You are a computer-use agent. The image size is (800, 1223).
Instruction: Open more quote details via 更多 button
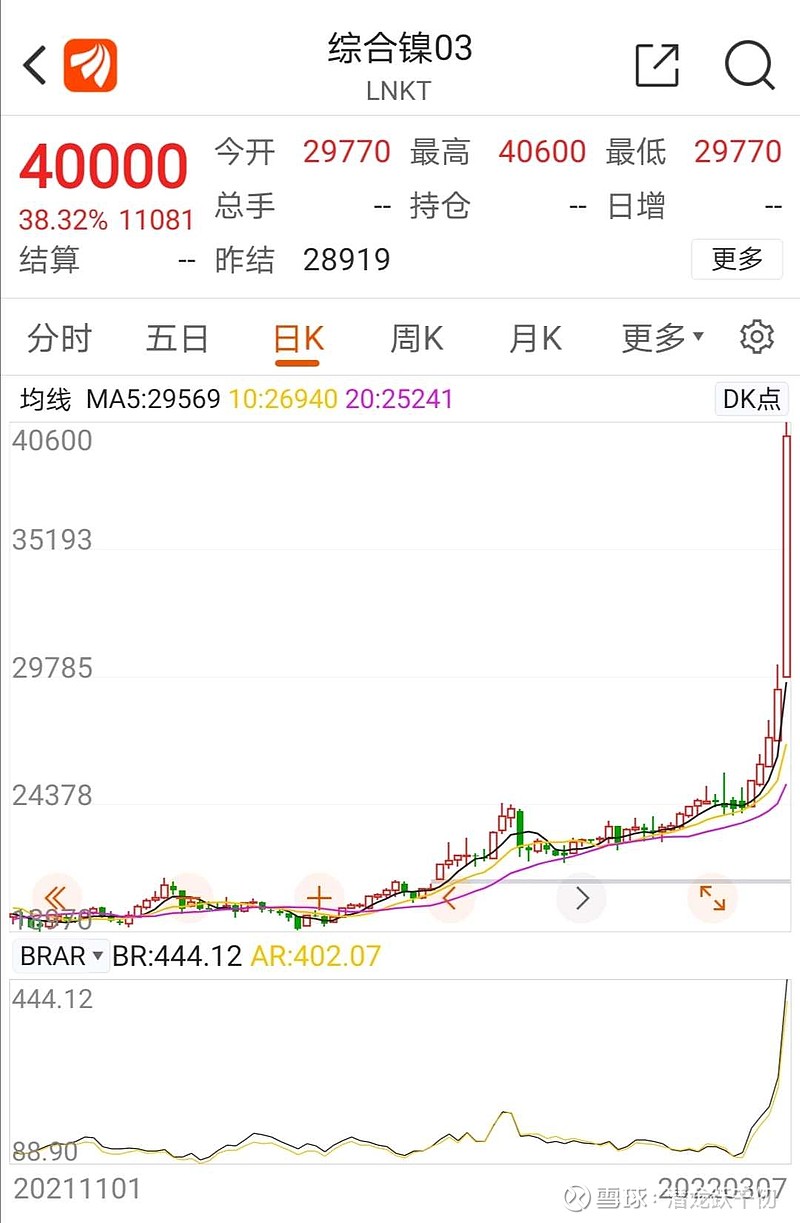click(737, 259)
